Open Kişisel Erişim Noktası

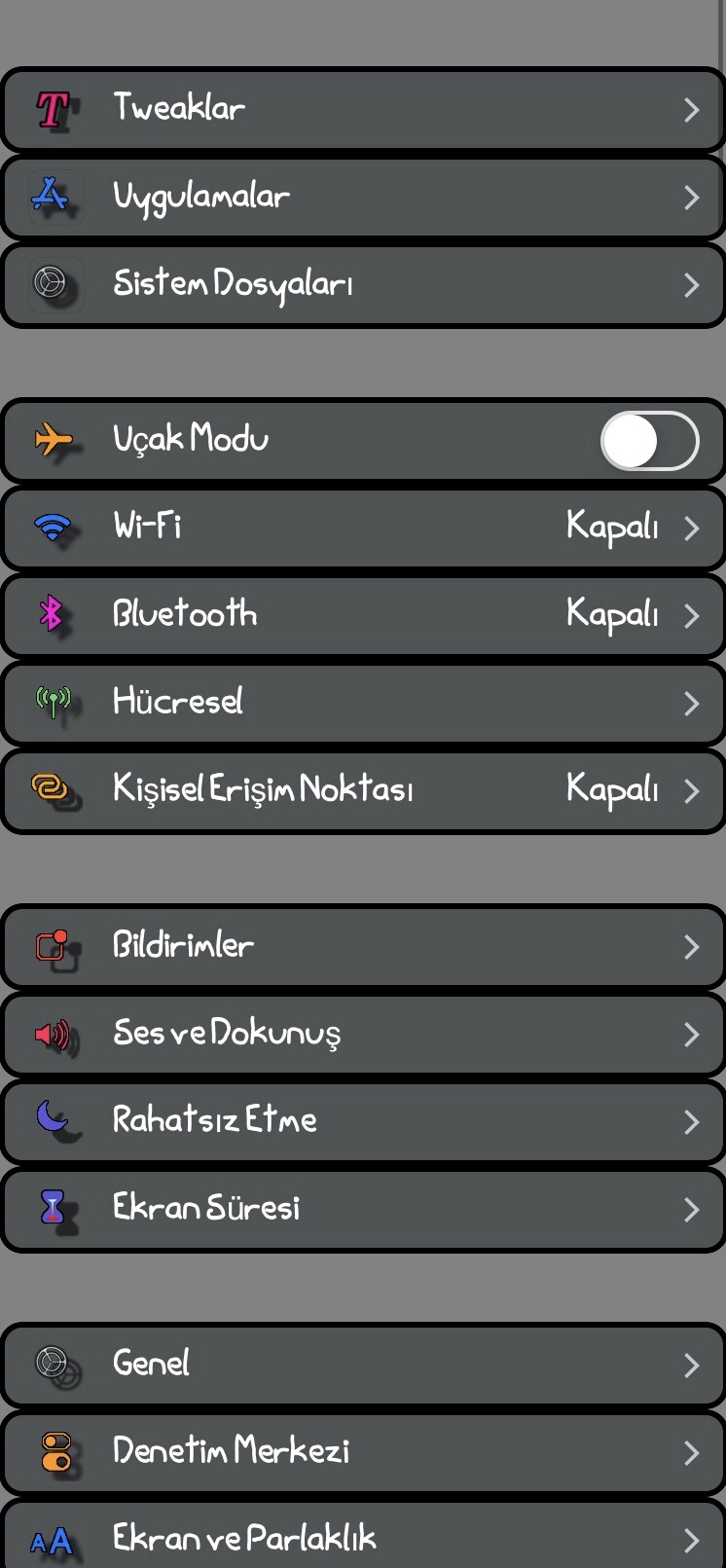click(362, 790)
